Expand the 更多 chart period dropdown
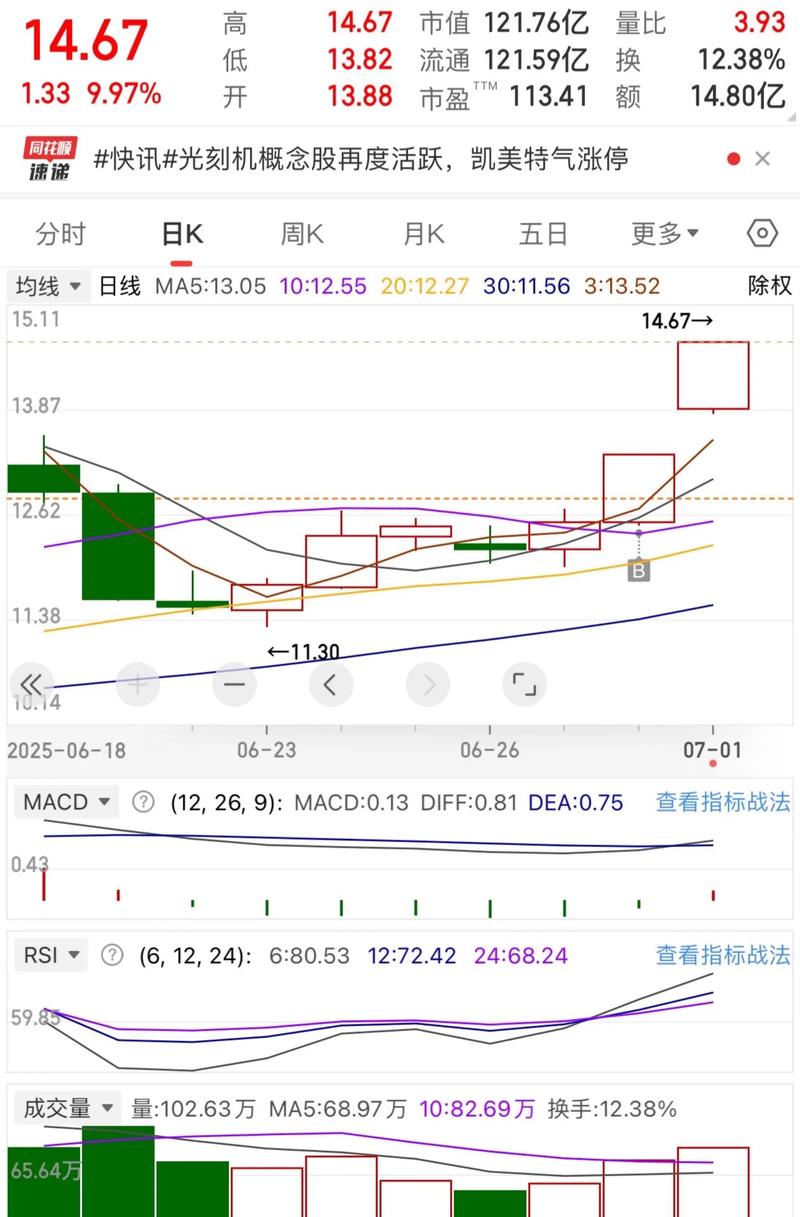The image size is (800, 1217). click(x=665, y=234)
